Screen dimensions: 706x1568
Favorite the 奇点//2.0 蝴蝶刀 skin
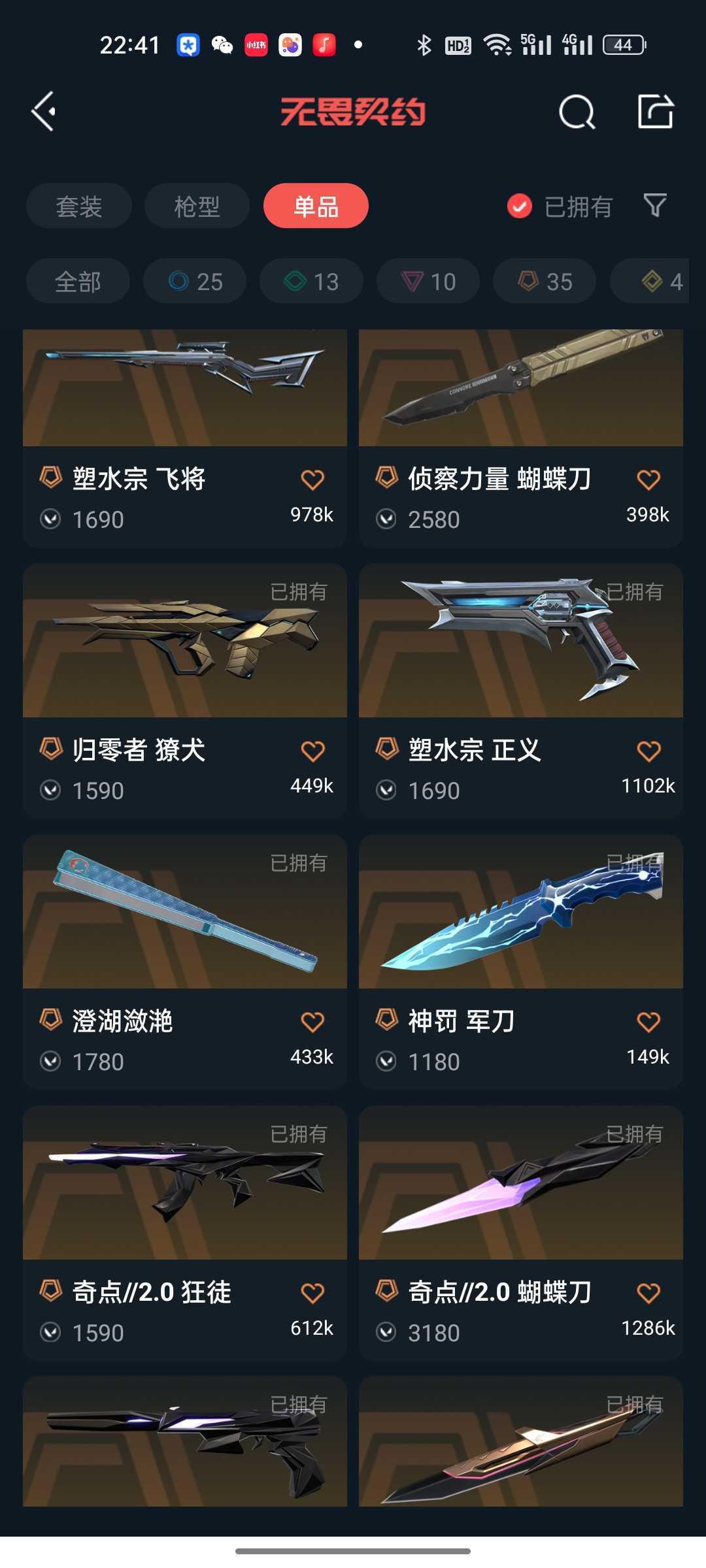[x=648, y=1293]
